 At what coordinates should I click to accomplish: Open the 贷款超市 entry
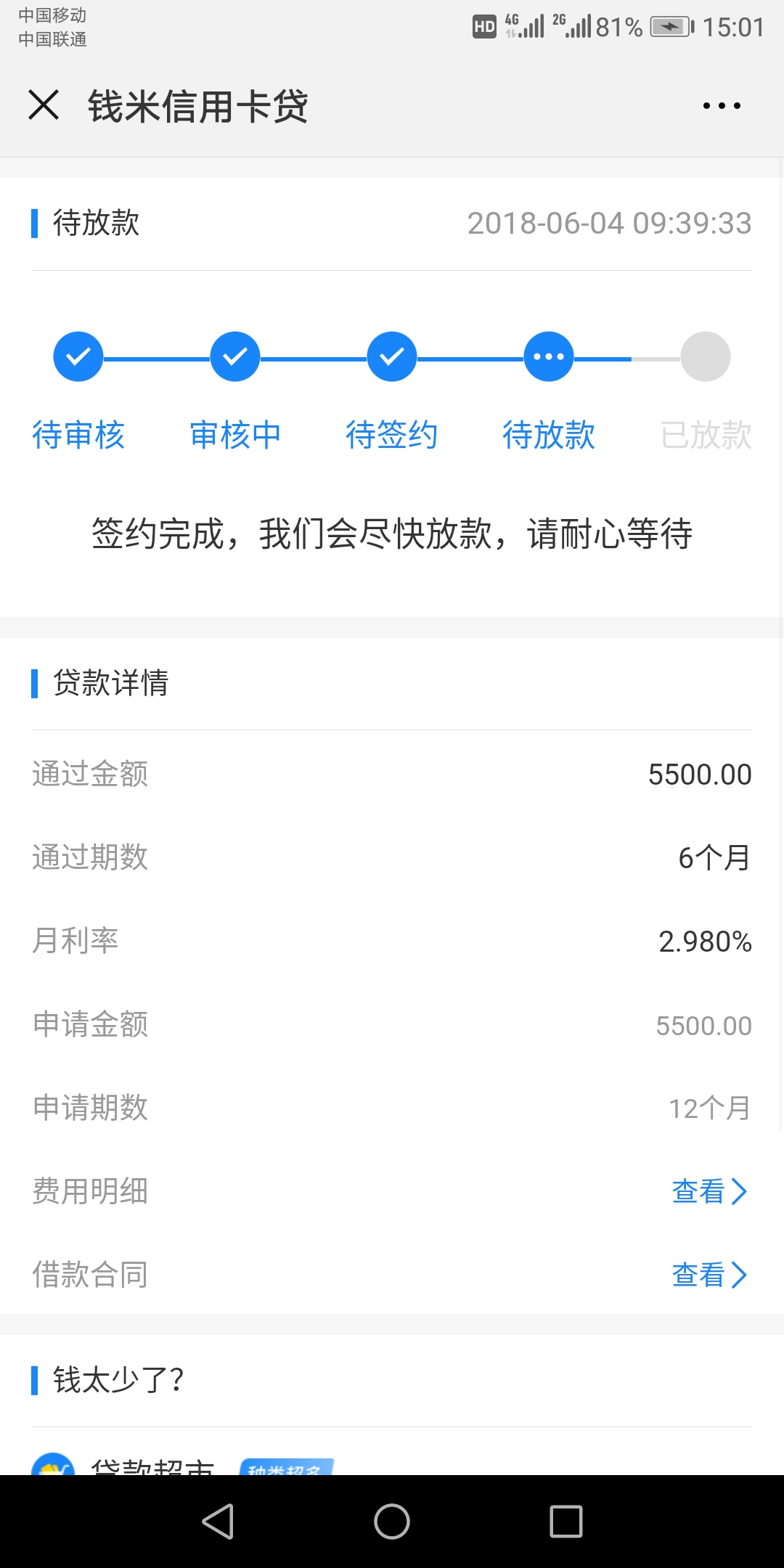(x=152, y=1466)
